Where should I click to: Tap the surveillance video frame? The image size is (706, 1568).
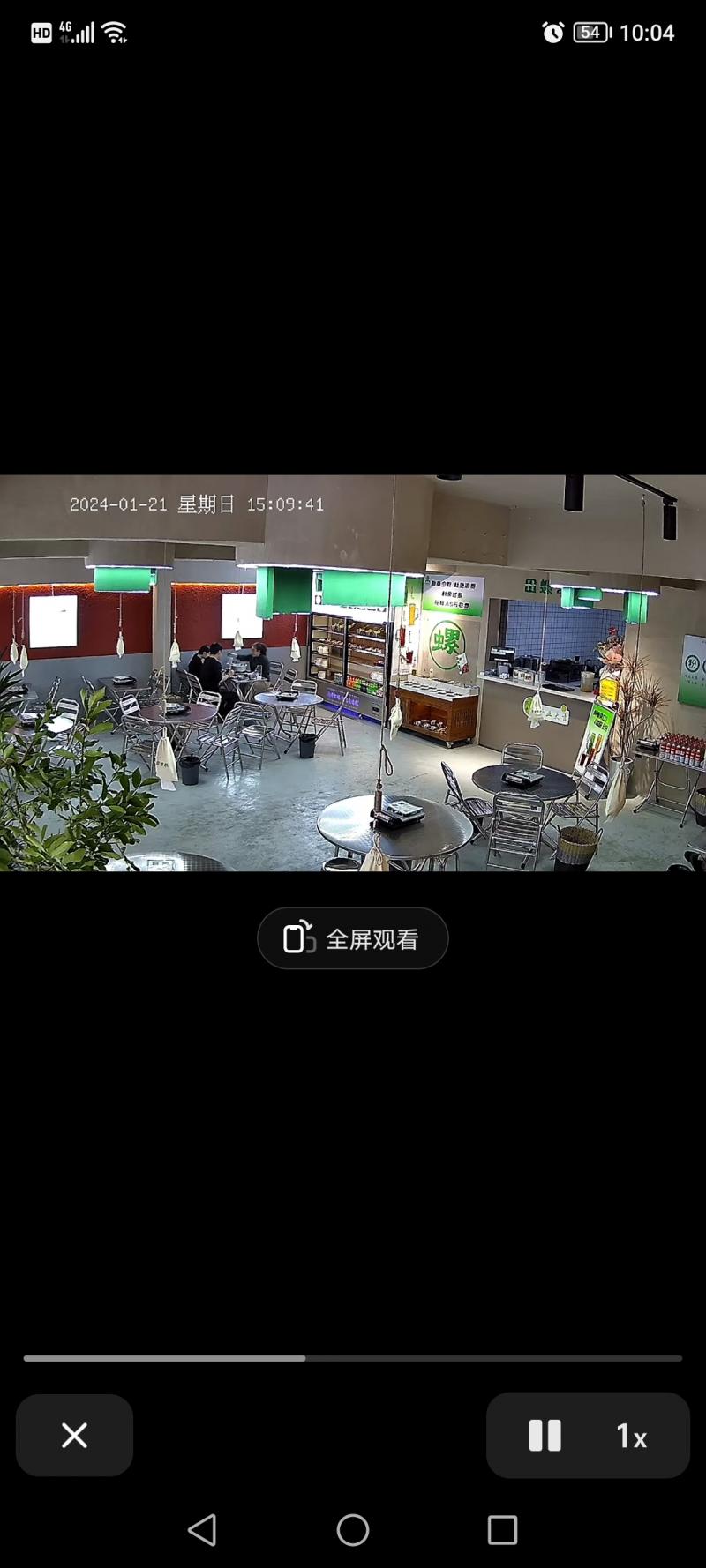[353, 674]
